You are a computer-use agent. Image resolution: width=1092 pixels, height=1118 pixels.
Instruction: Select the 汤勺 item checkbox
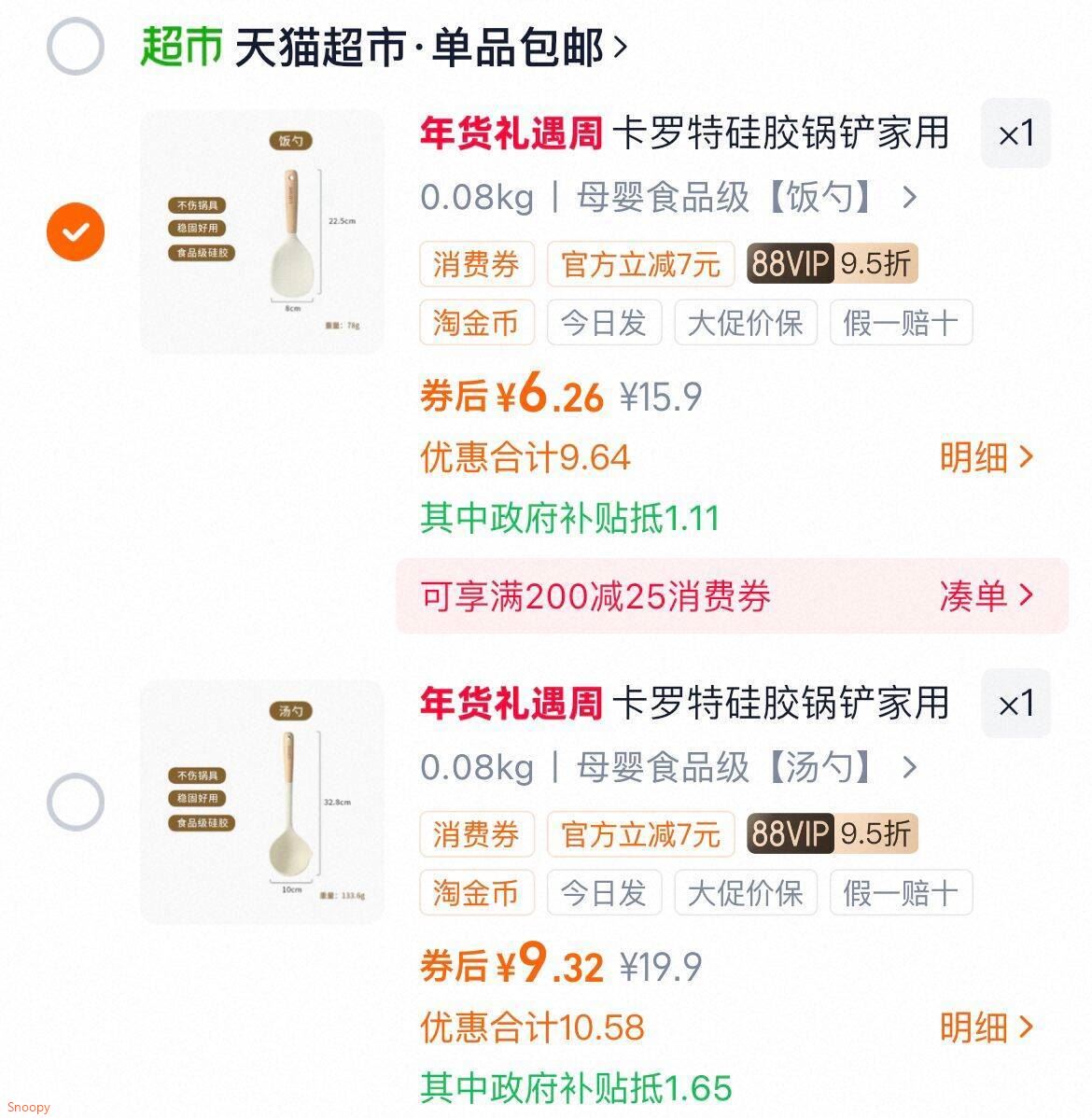[x=76, y=801]
